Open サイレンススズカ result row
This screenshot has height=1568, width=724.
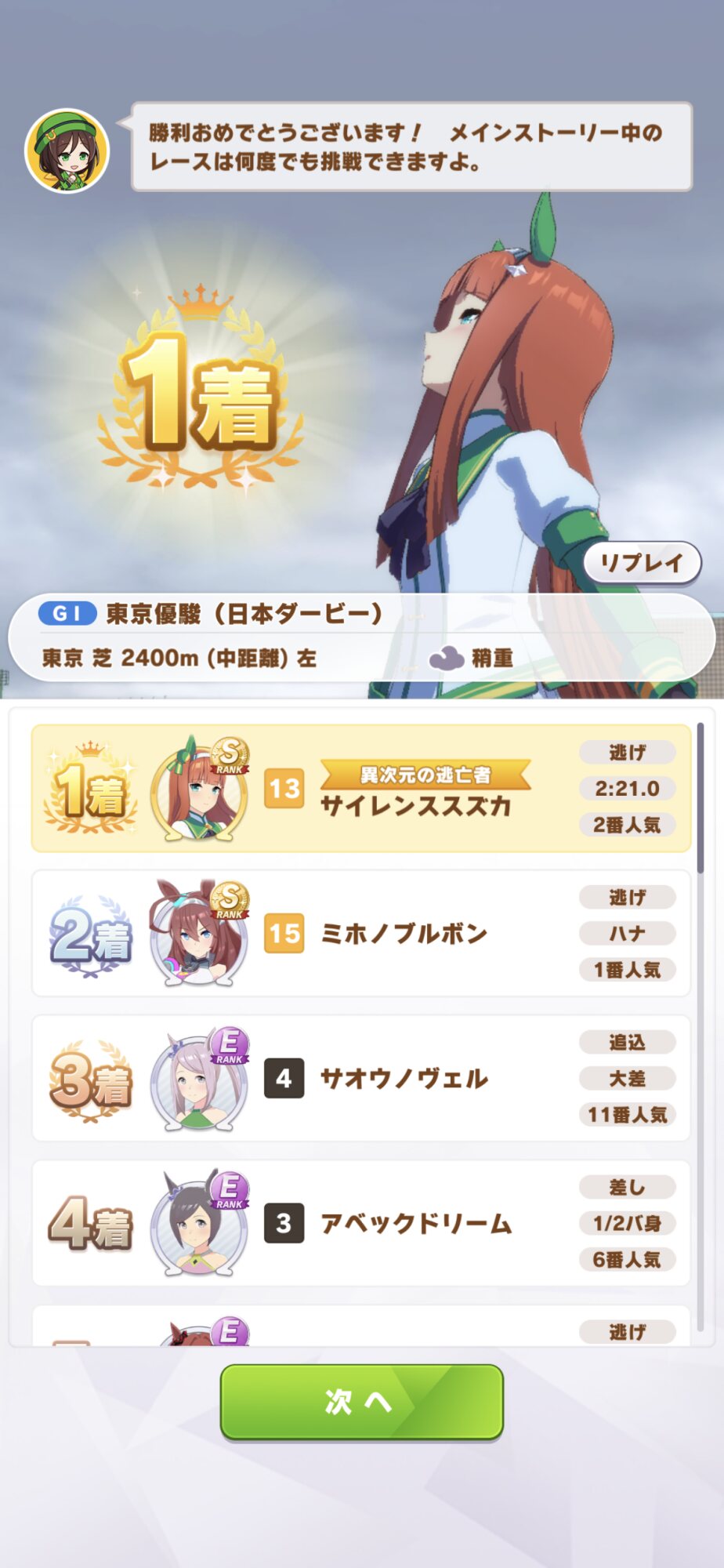pyautogui.click(x=360, y=788)
